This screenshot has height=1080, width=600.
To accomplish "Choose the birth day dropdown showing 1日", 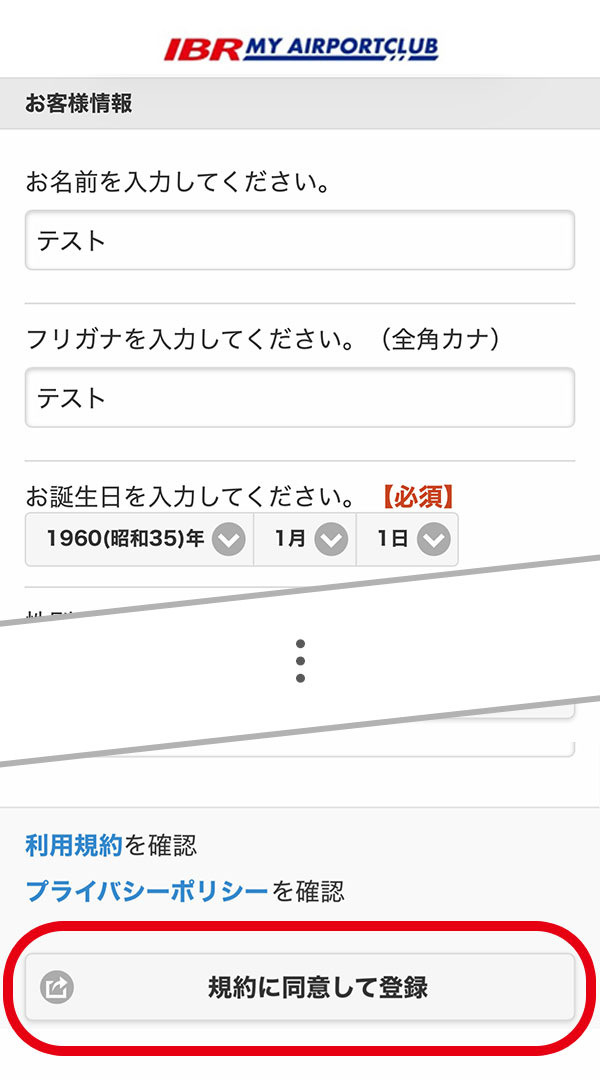I will (x=408, y=540).
